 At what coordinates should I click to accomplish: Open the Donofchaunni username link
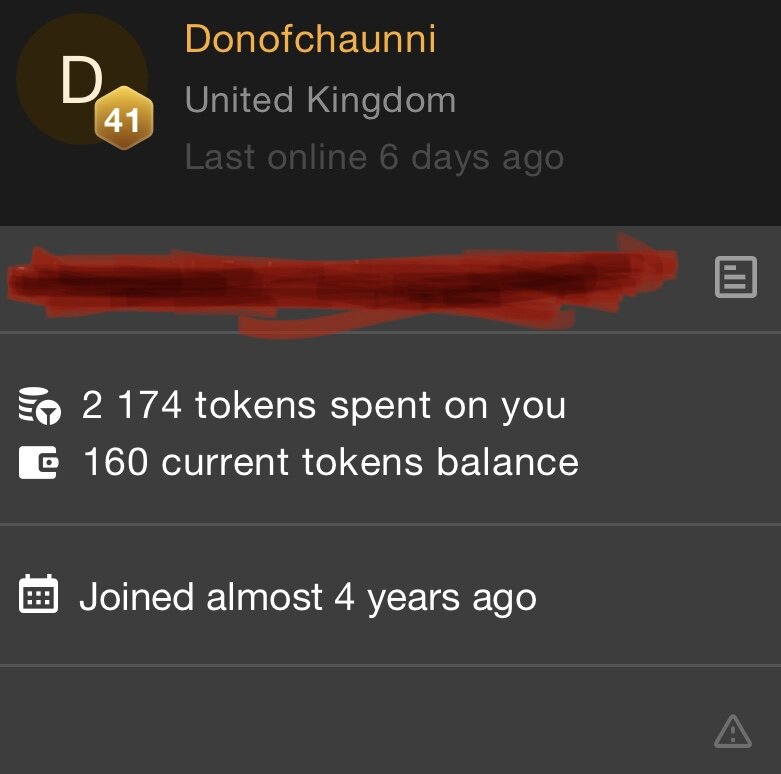coord(310,39)
